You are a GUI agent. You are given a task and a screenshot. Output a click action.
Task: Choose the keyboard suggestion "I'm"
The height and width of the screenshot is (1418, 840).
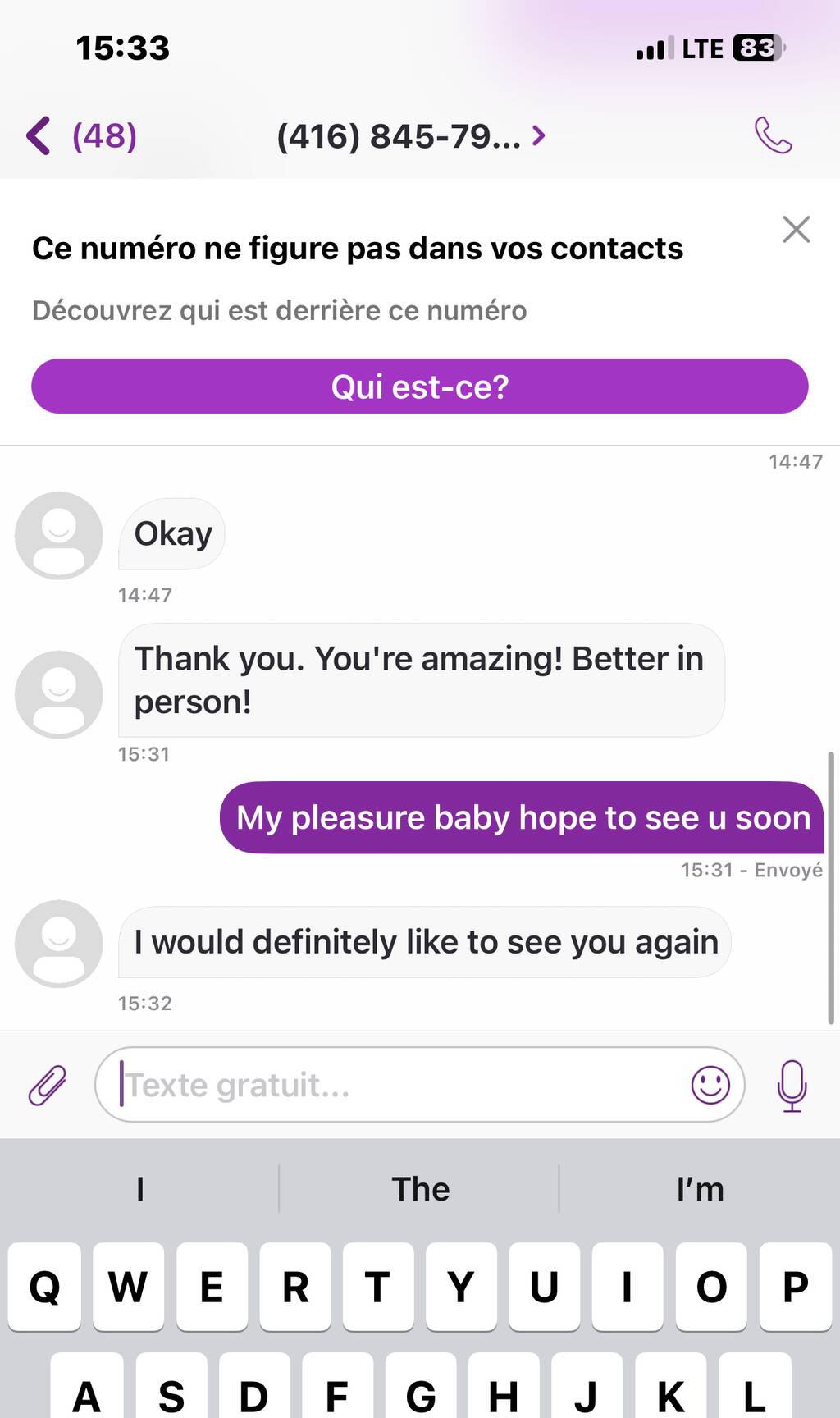[700, 1189]
